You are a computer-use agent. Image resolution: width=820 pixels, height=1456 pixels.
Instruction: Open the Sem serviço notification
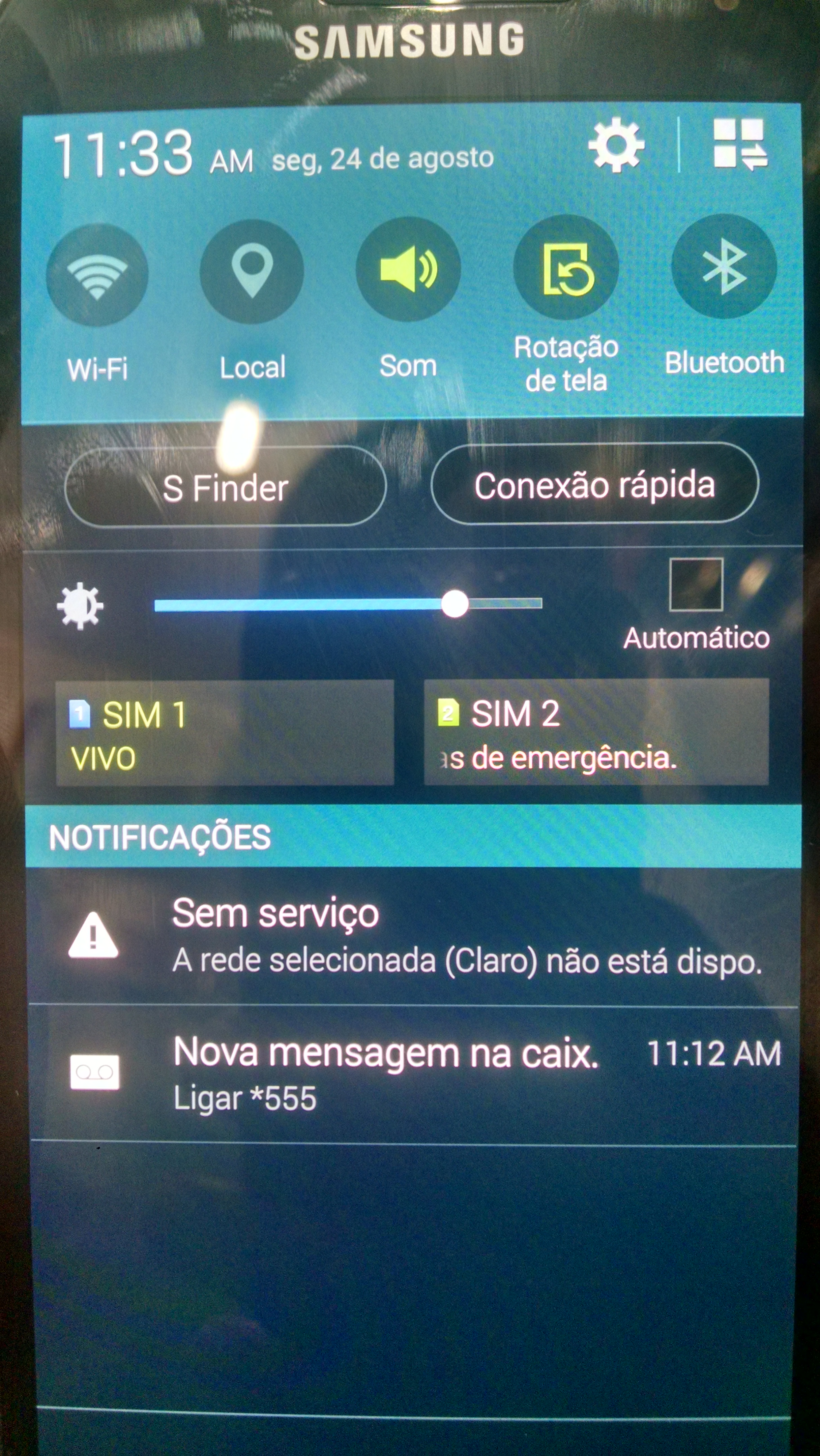[413, 936]
